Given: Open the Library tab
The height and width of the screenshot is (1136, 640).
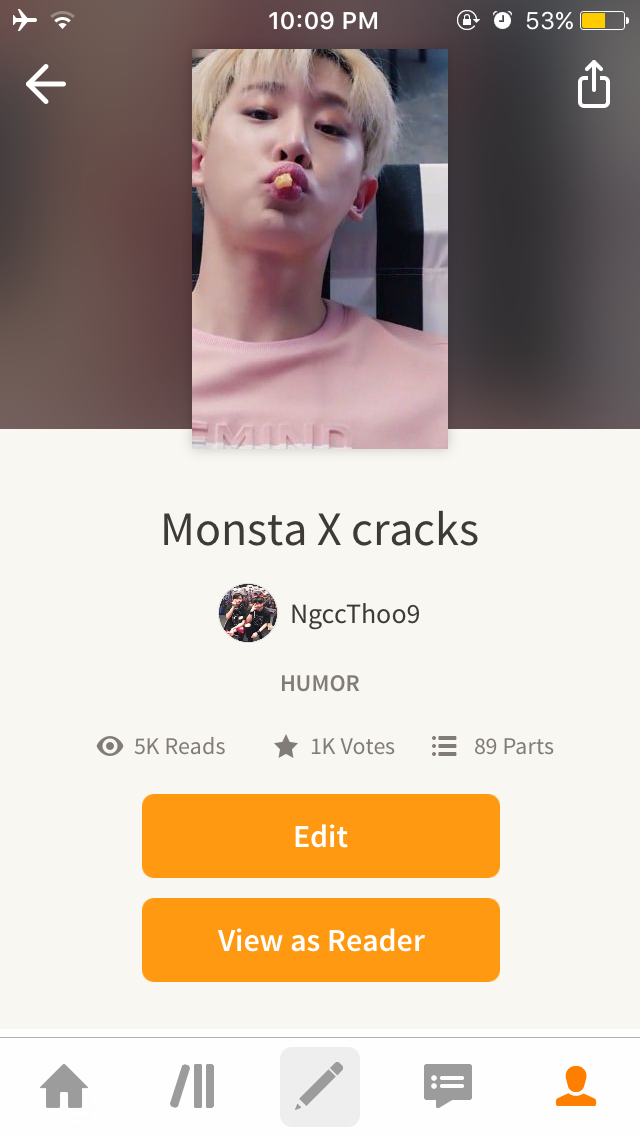Looking at the screenshot, I should pos(192,1086).
